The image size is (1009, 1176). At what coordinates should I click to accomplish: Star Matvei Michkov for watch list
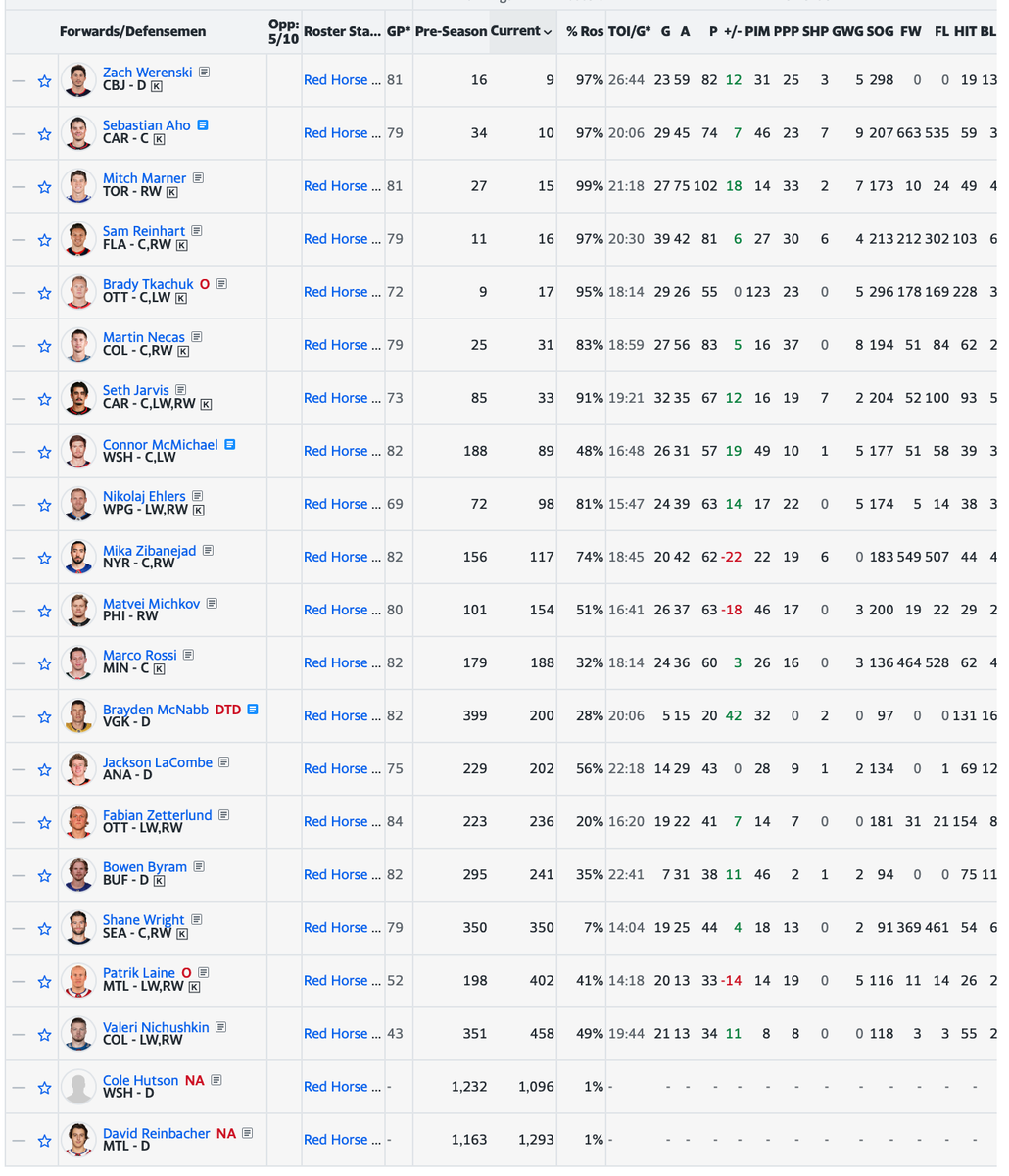45,611
